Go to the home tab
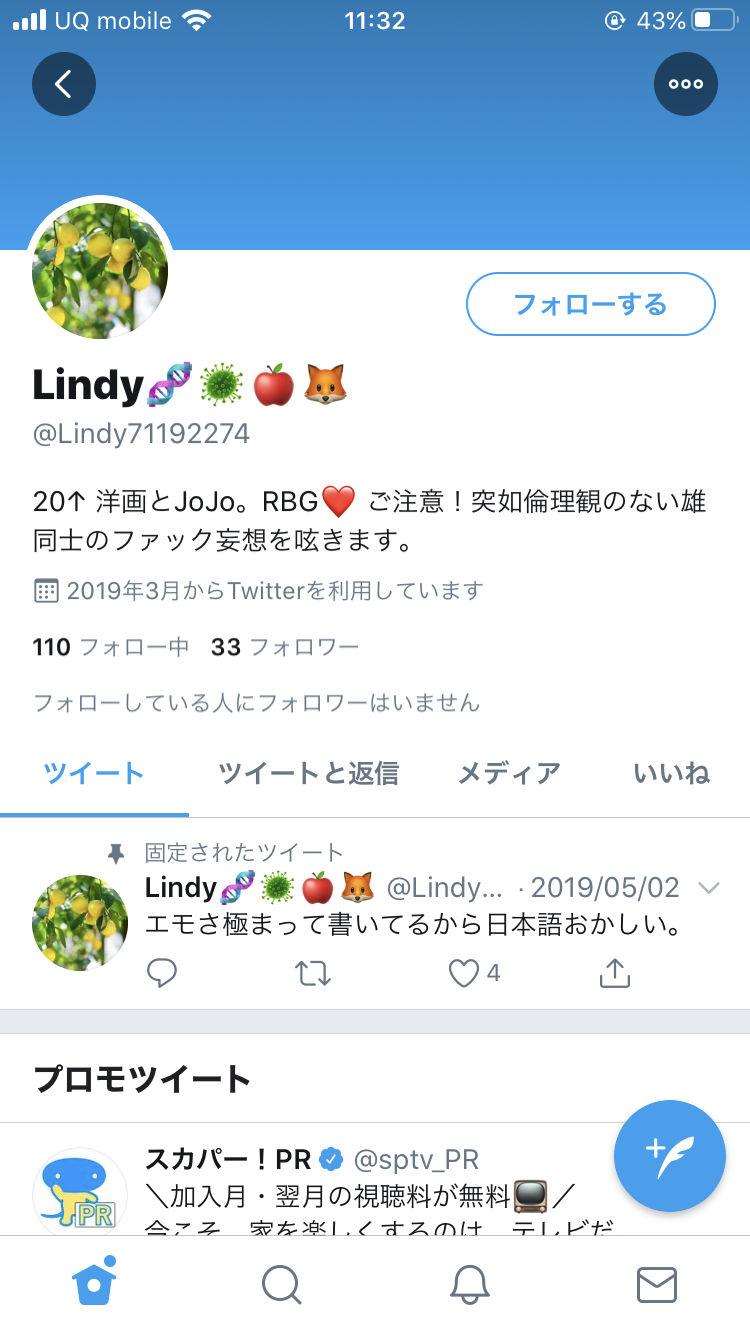Viewport: 750px width, 1334px height. point(94,1284)
